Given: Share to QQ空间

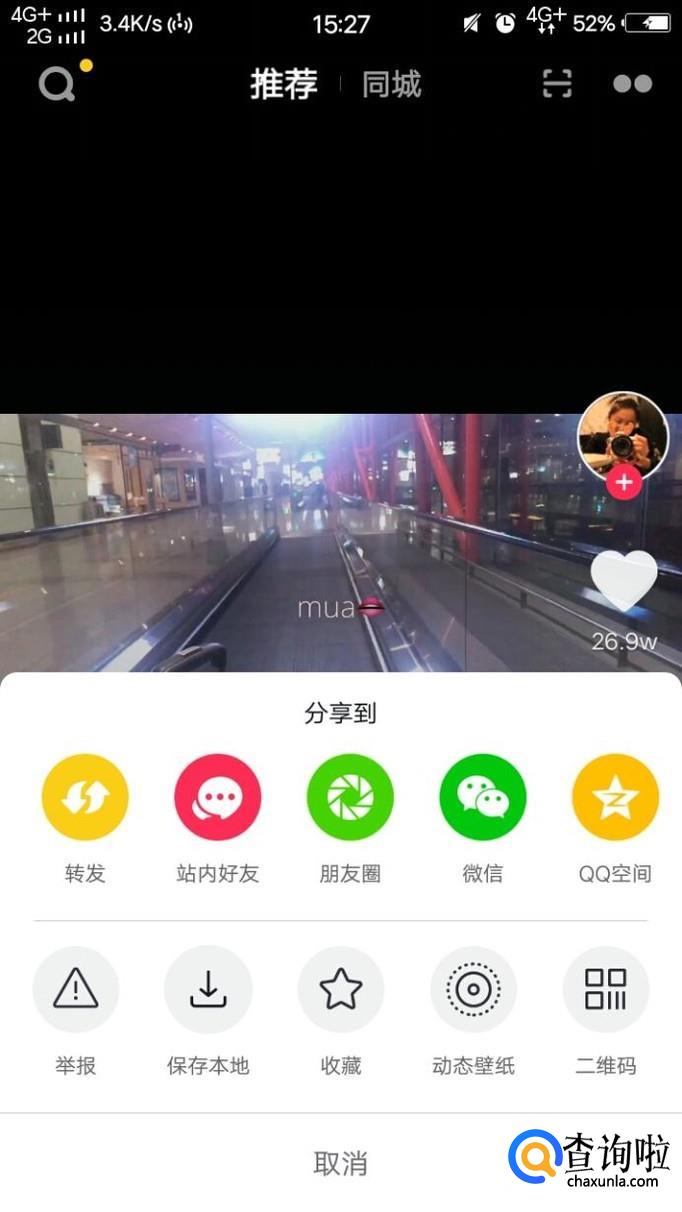Looking at the screenshot, I should pyautogui.click(x=614, y=797).
